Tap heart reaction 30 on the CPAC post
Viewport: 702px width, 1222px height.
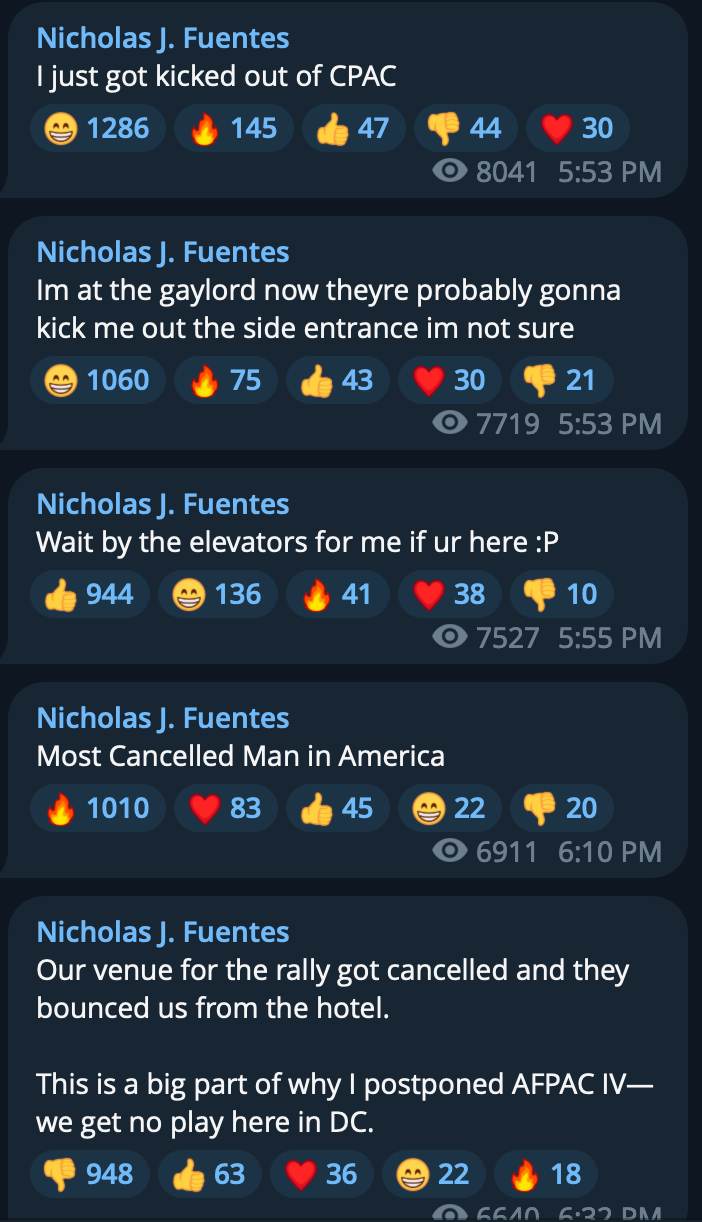[577, 128]
